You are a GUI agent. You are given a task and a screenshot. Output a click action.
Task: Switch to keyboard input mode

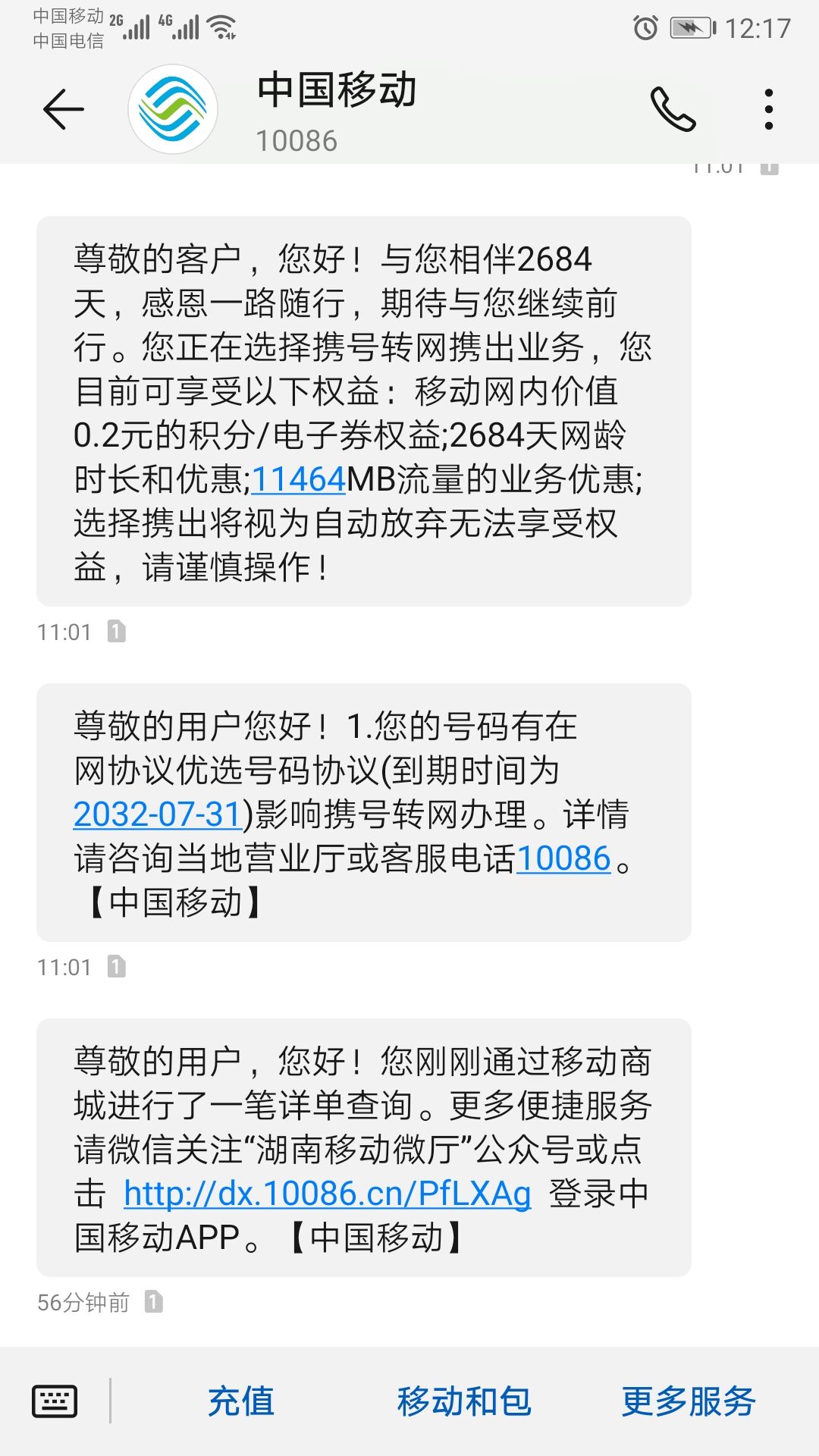(x=55, y=1401)
